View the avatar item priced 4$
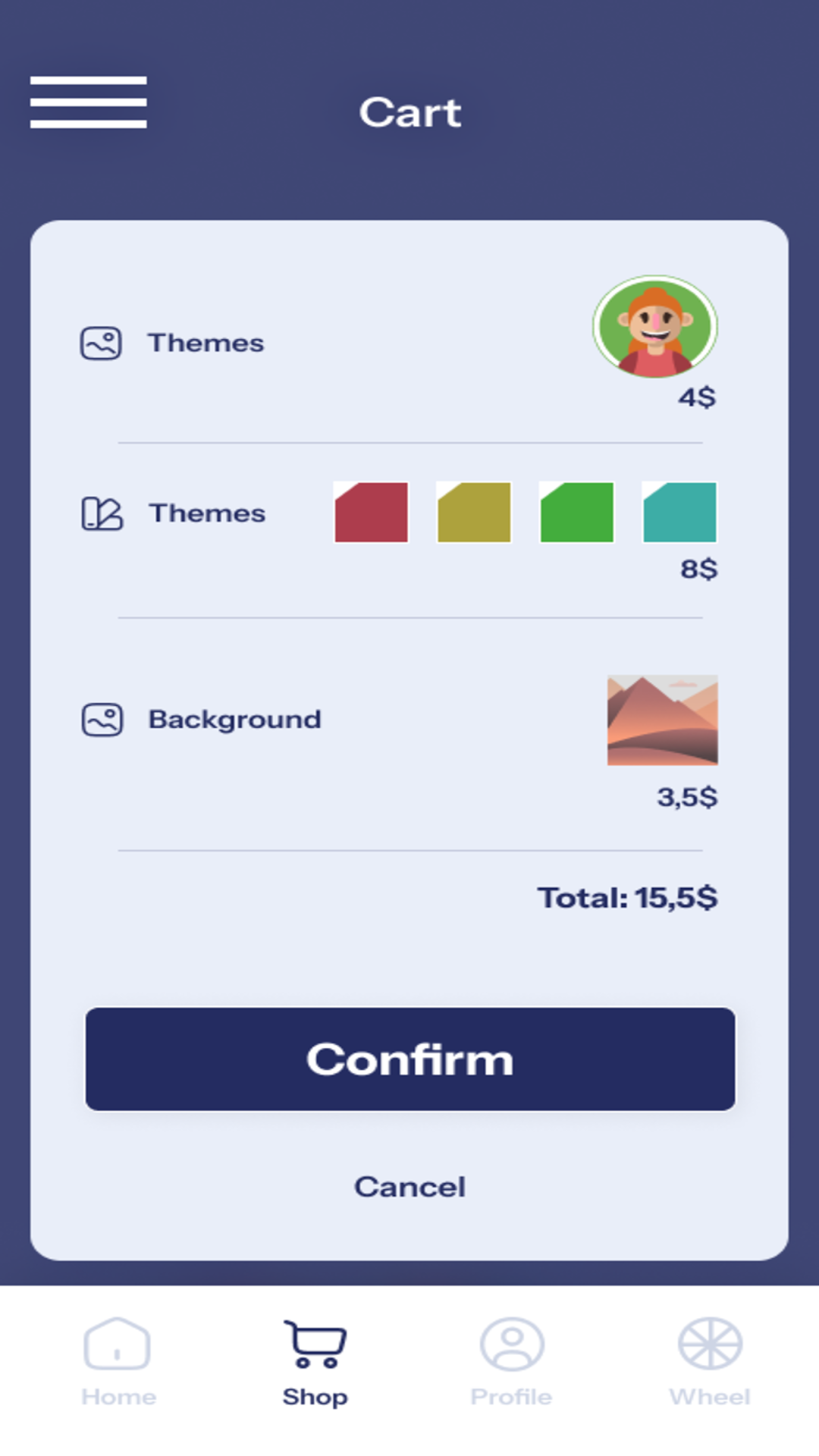The width and height of the screenshot is (819, 1456). tap(655, 327)
